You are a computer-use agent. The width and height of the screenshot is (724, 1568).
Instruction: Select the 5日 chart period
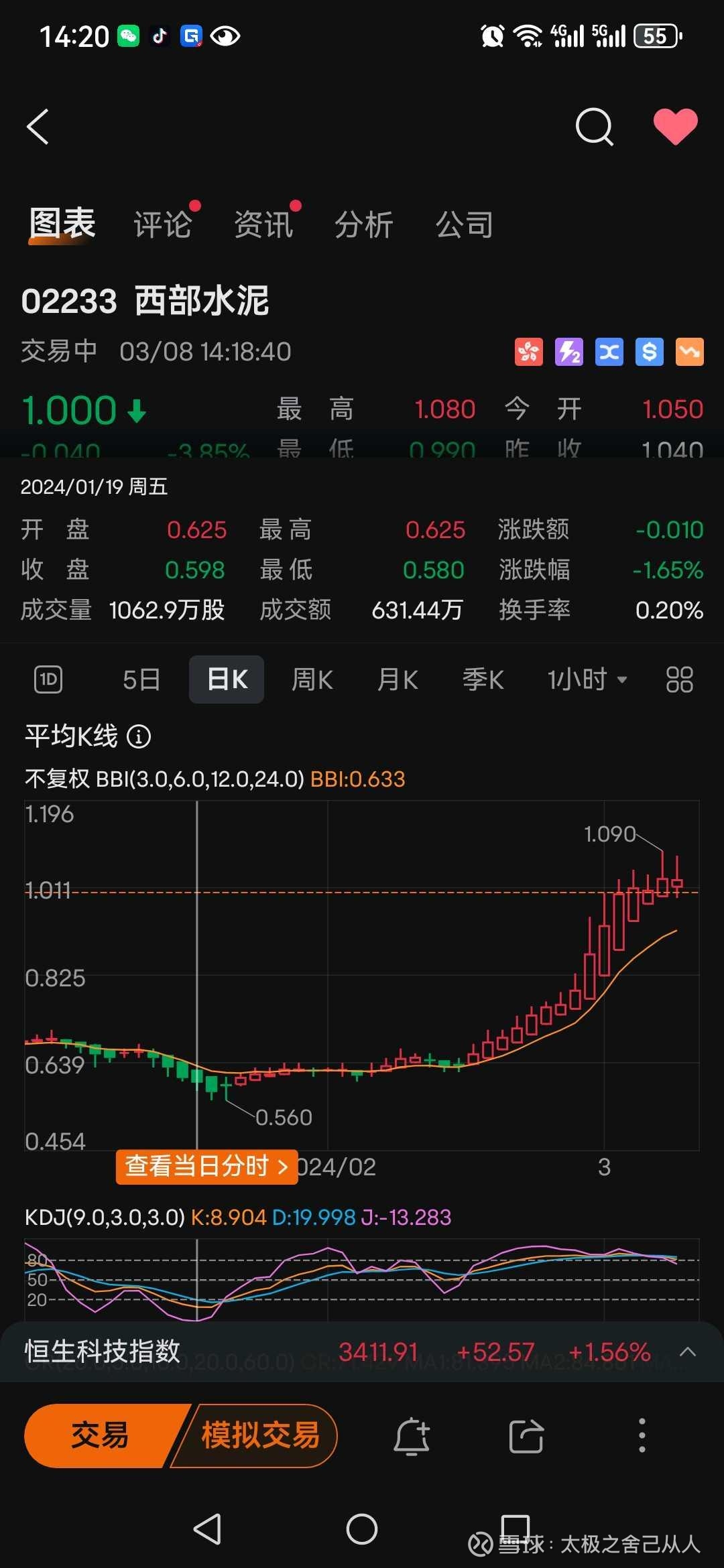click(141, 679)
